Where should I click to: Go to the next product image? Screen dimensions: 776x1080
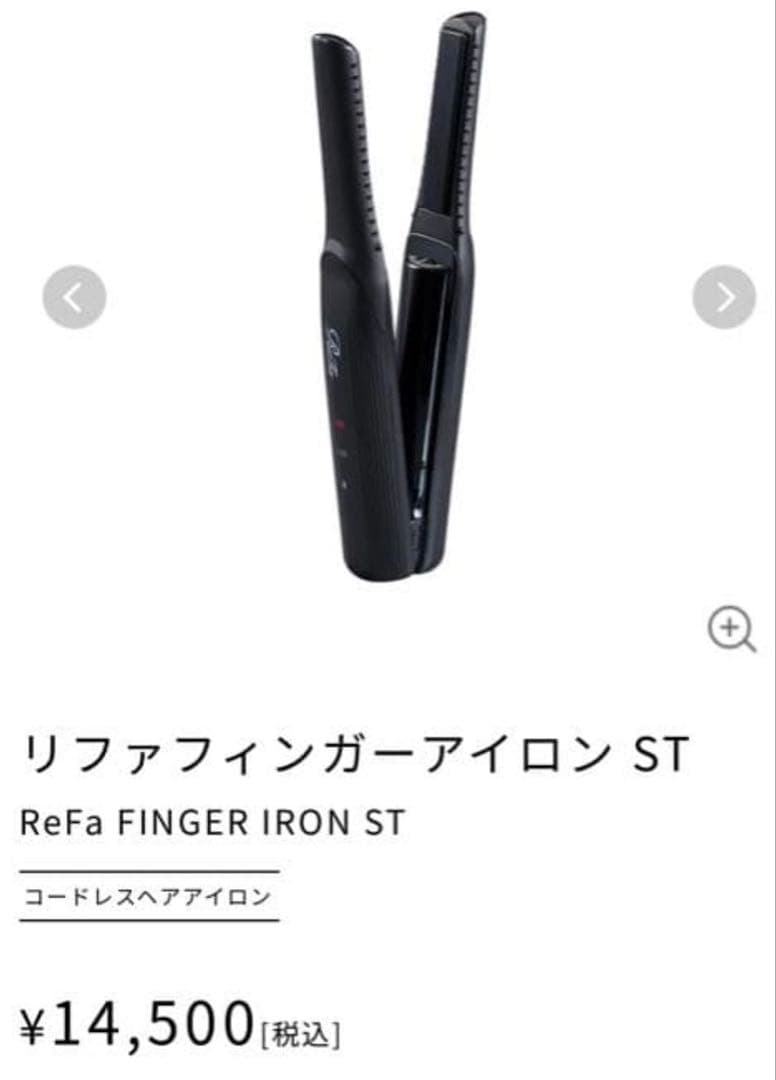[724, 297]
